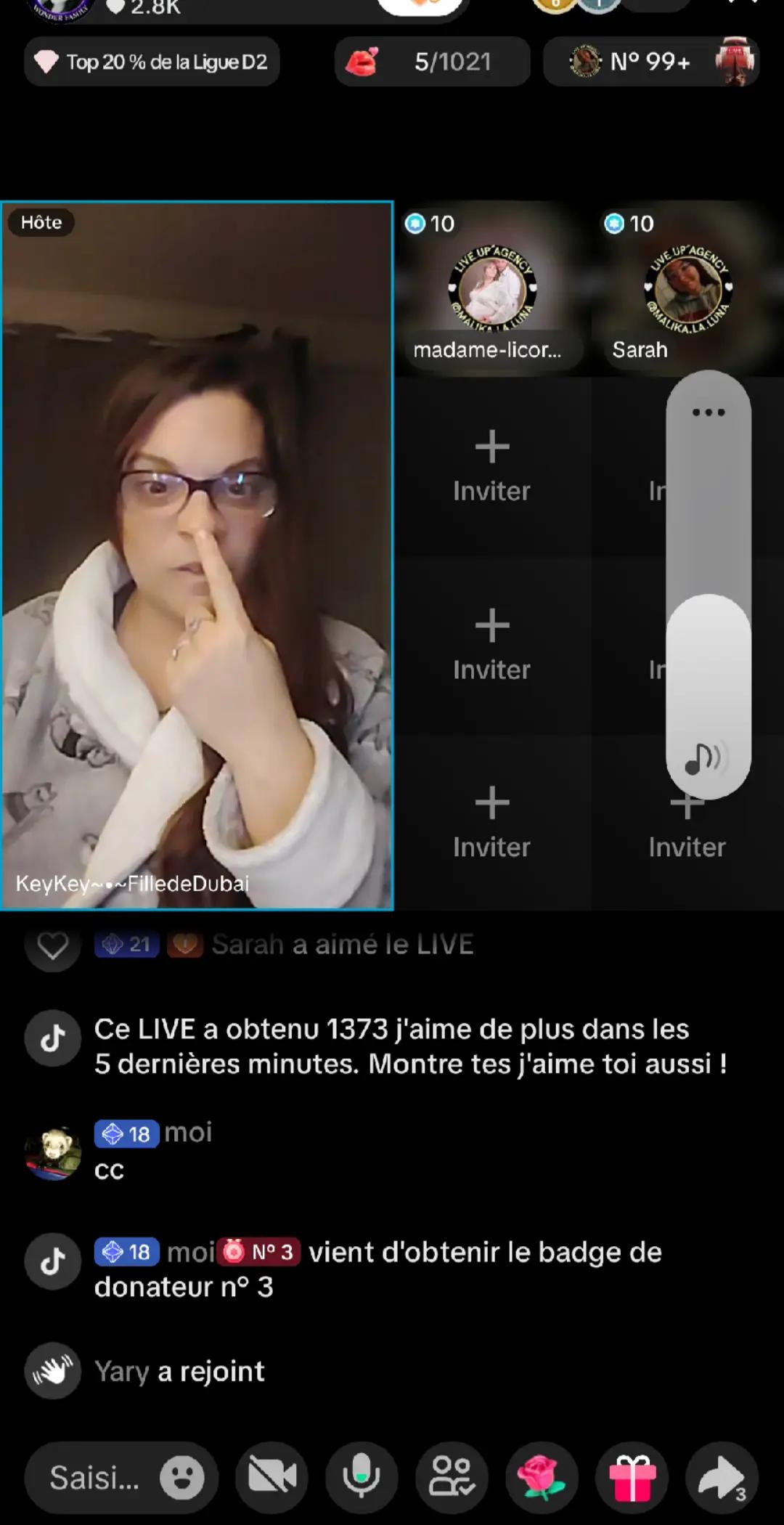Share this LIVE
The height and width of the screenshot is (1525, 784).
[722, 1477]
